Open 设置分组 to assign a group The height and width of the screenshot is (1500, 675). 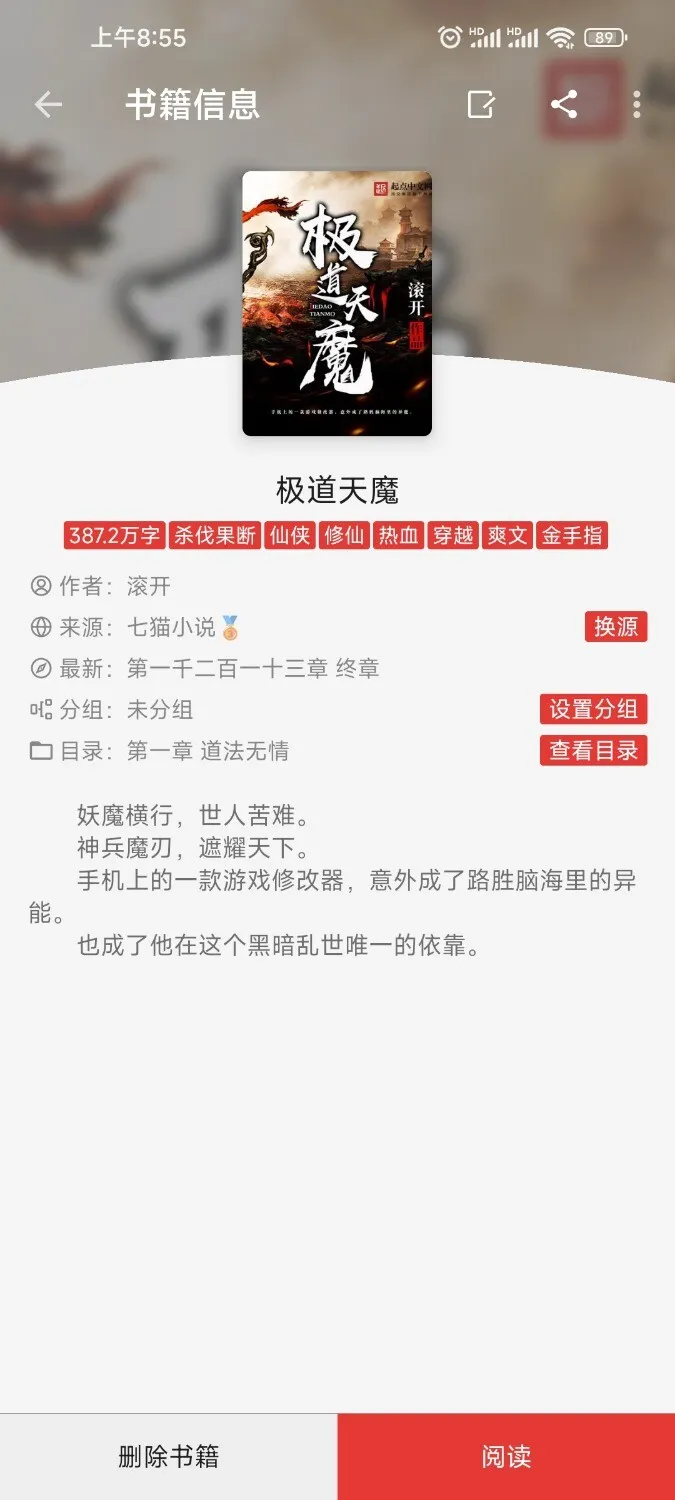tap(594, 709)
